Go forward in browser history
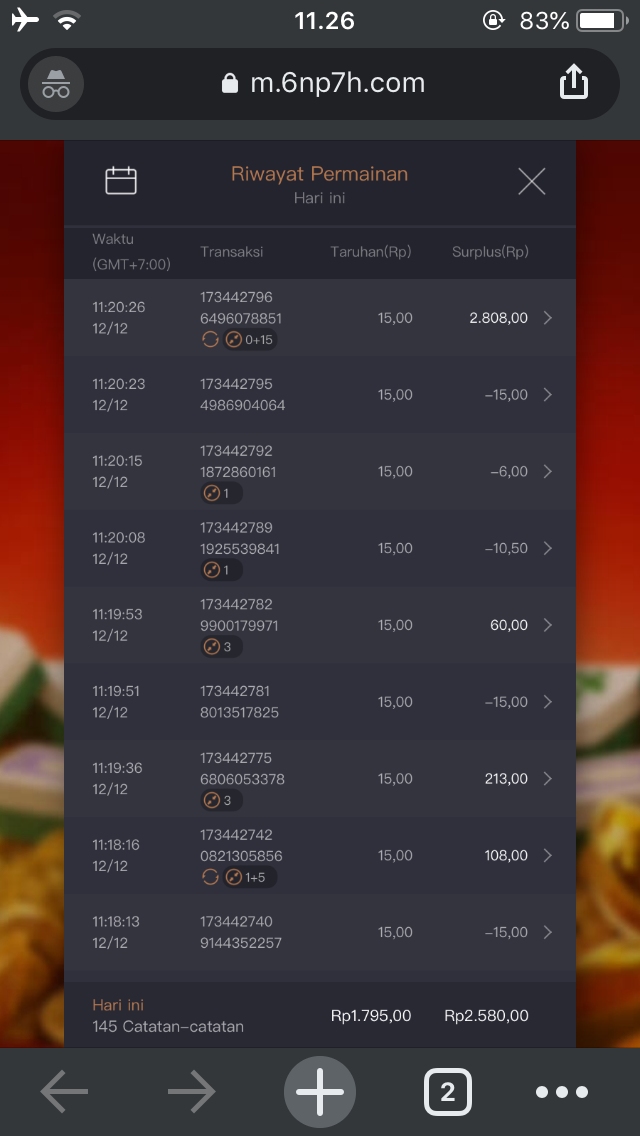The image size is (640, 1136). pos(191,1092)
